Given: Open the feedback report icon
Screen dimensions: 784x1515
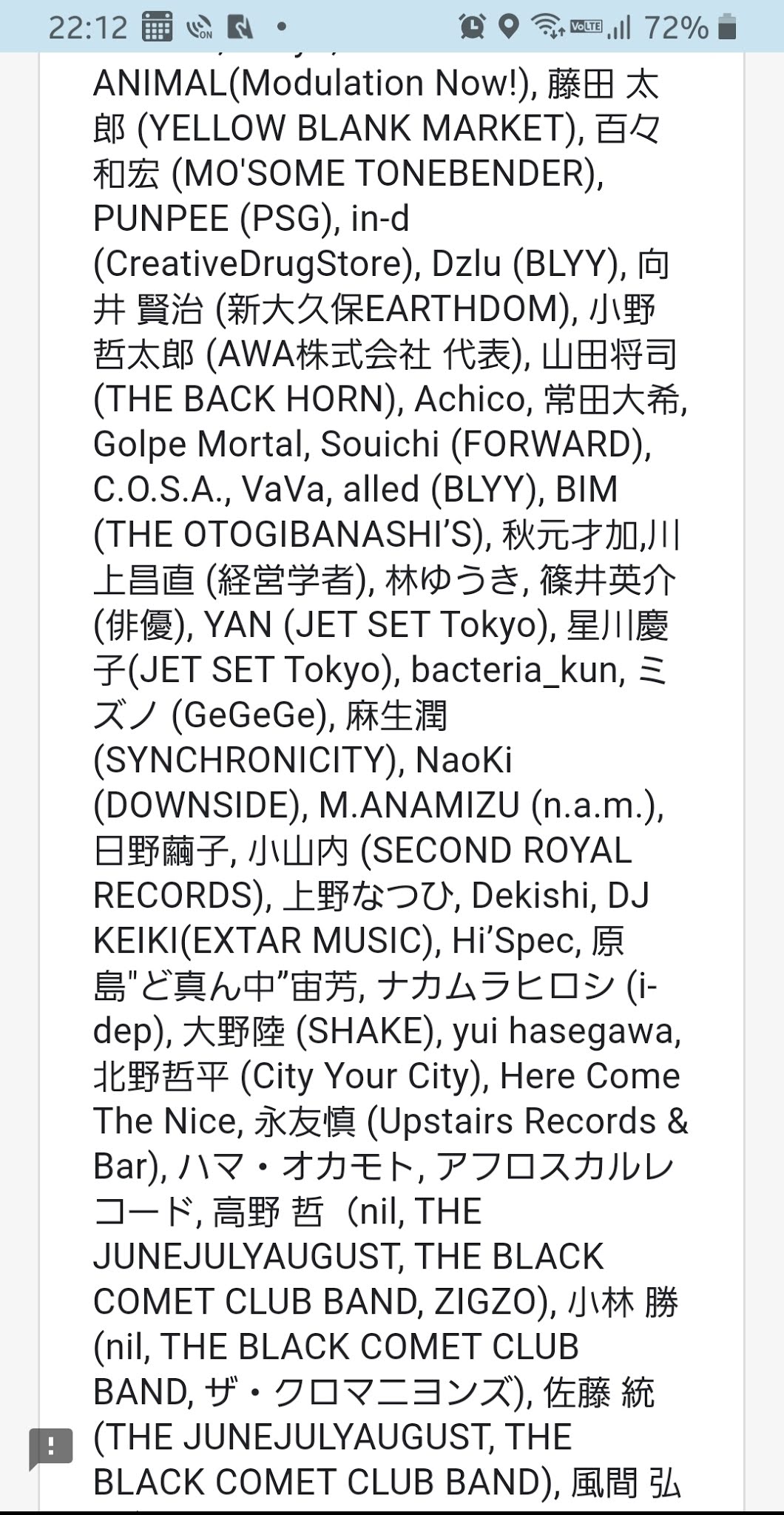Looking at the screenshot, I should [x=50, y=1448].
